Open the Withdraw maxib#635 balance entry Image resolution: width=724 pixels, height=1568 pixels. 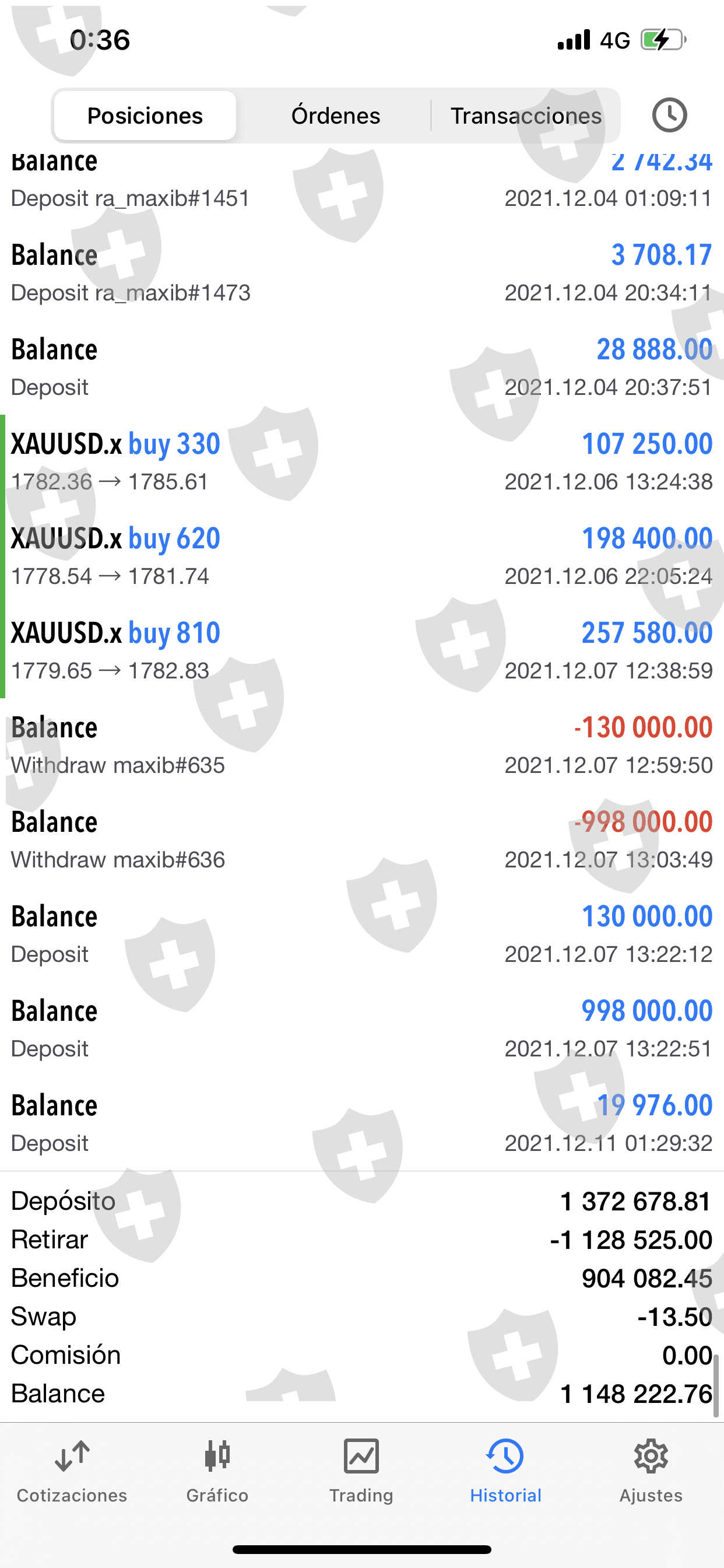[361, 745]
